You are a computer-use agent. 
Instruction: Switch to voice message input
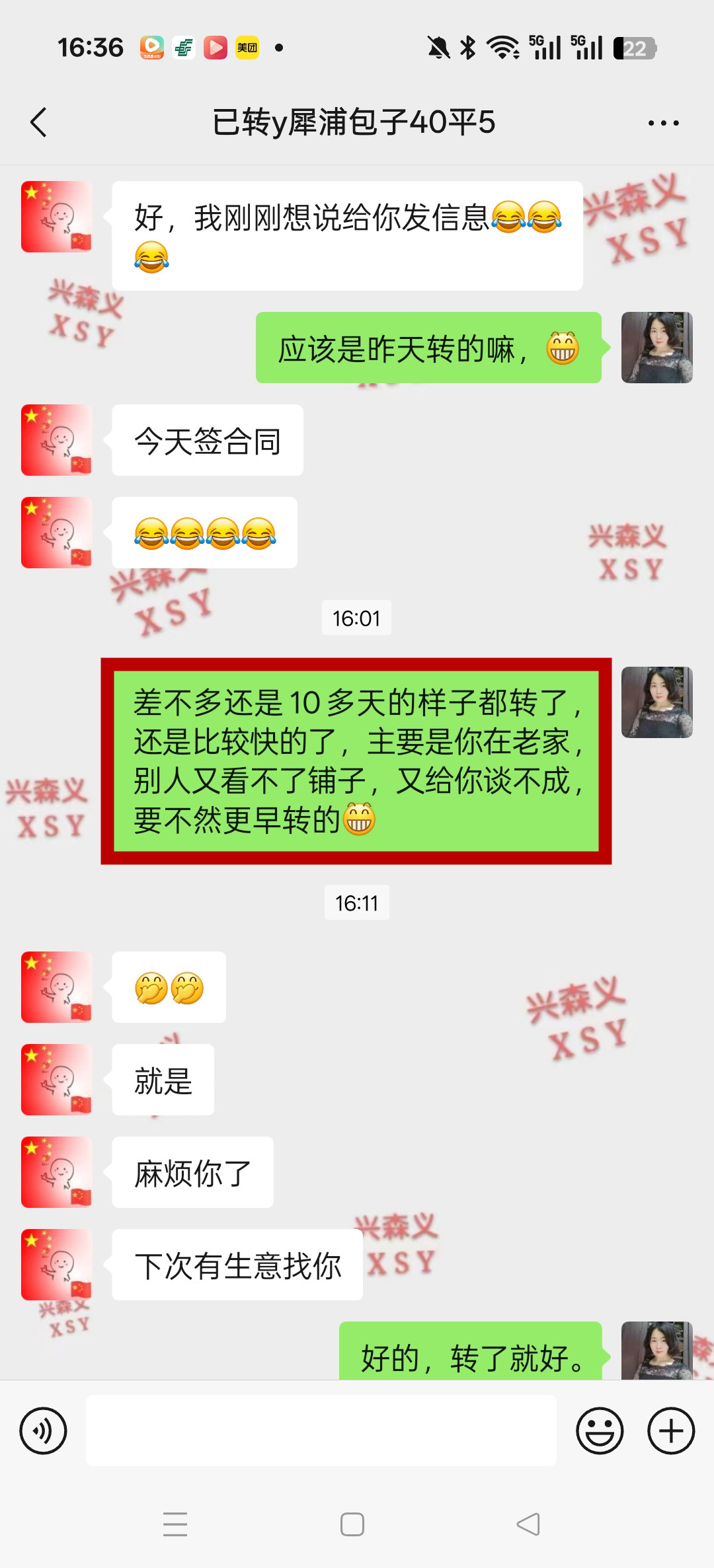(x=44, y=1431)
